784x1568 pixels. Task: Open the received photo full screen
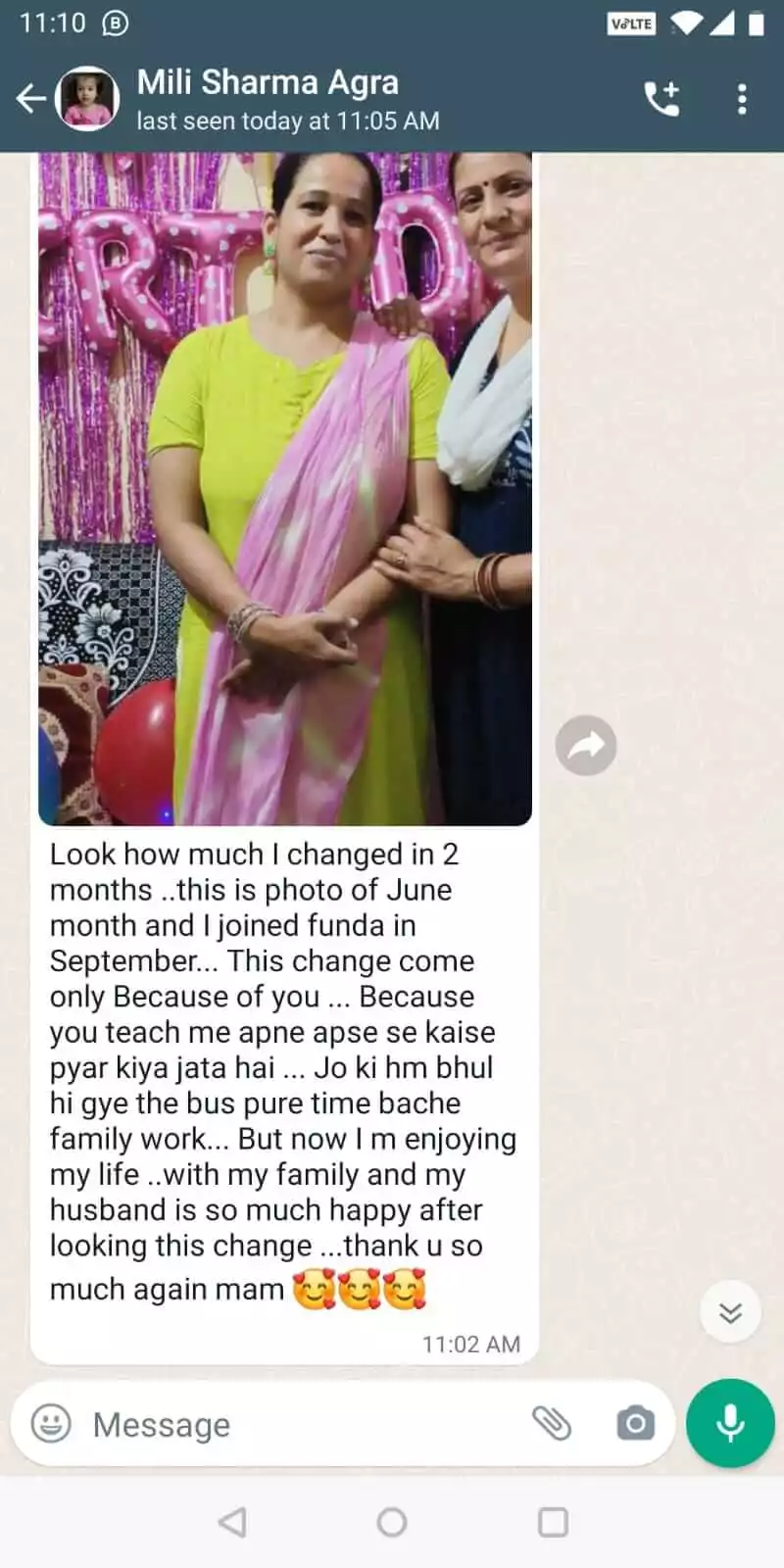coord(284,490)
